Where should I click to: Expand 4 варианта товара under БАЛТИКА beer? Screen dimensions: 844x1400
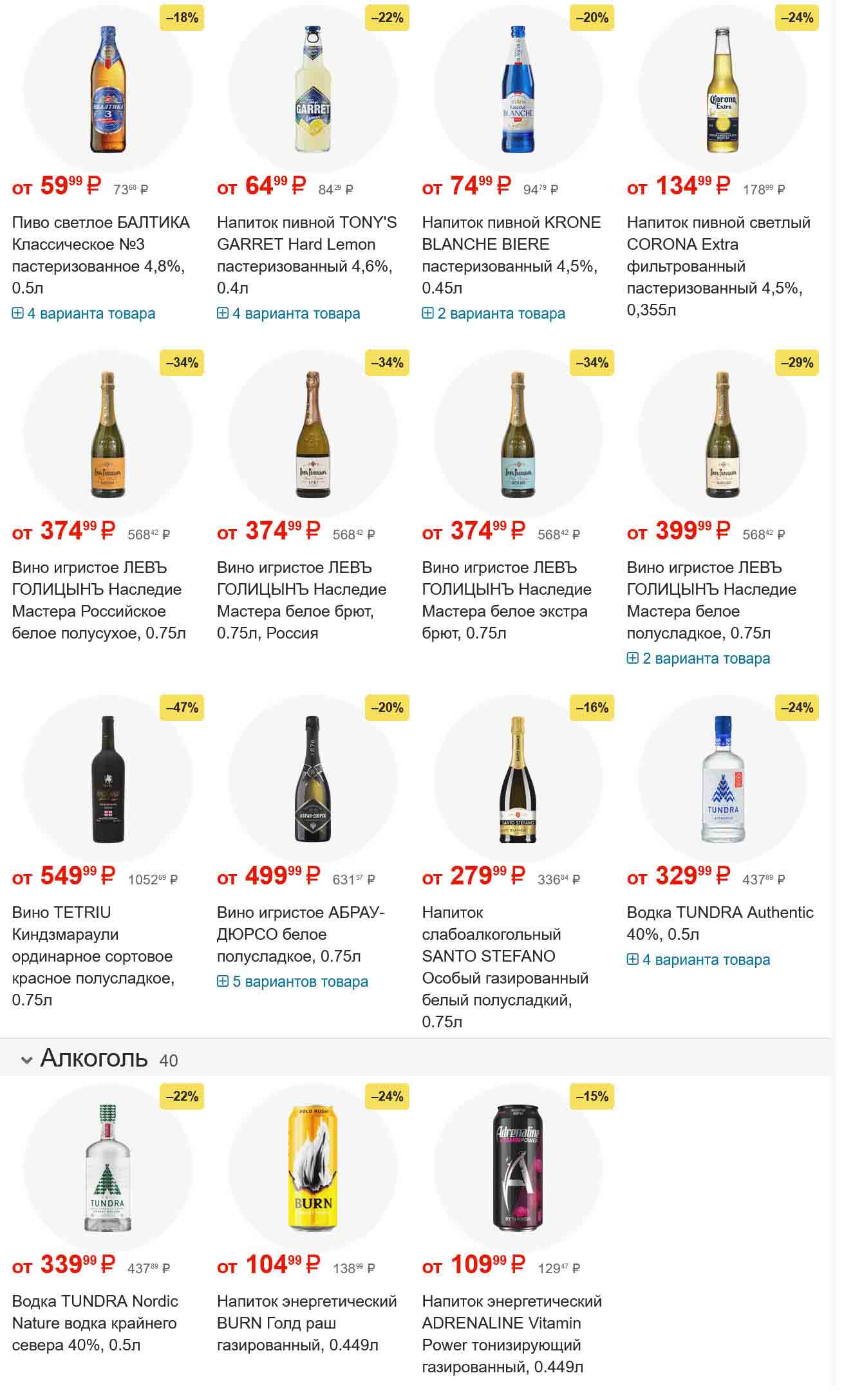84,314
